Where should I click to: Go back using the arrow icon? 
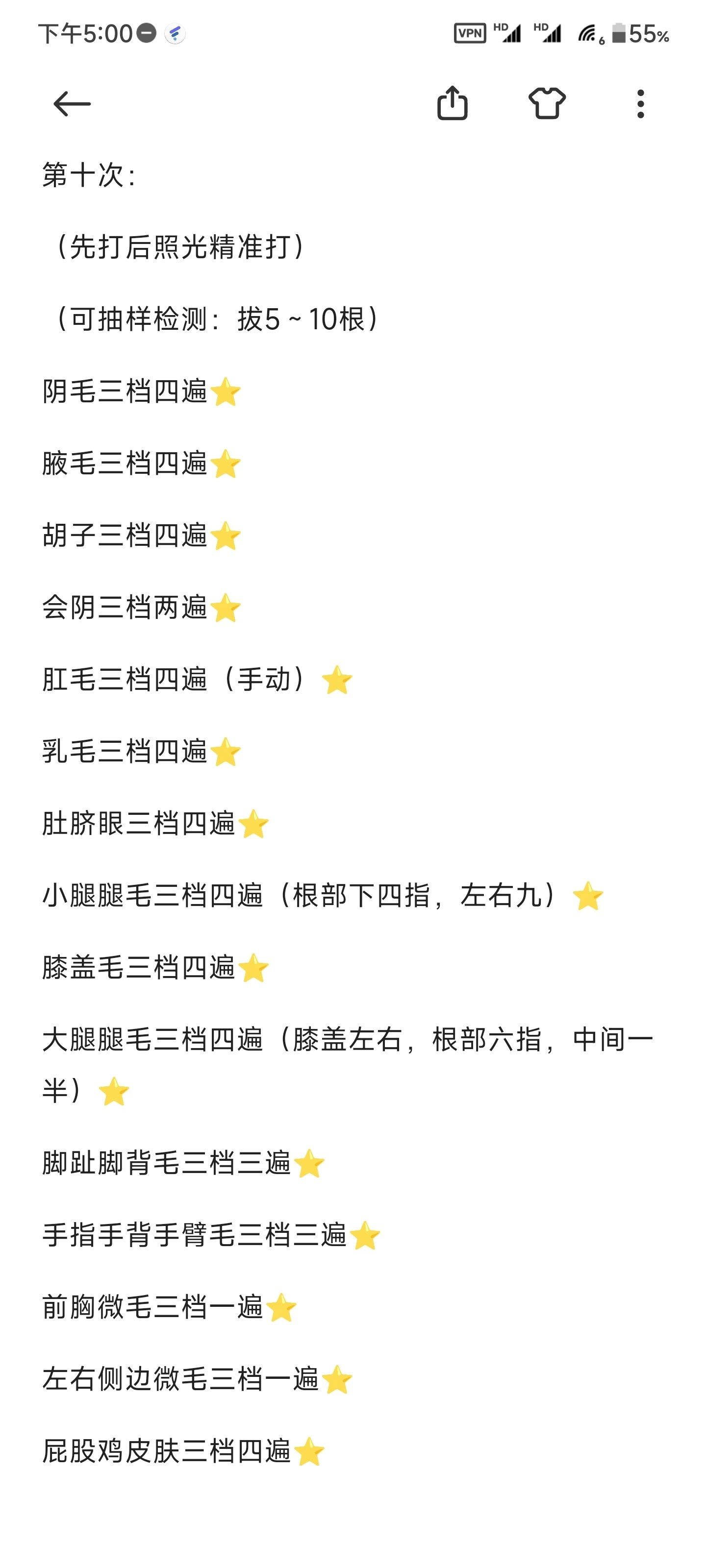72,104
